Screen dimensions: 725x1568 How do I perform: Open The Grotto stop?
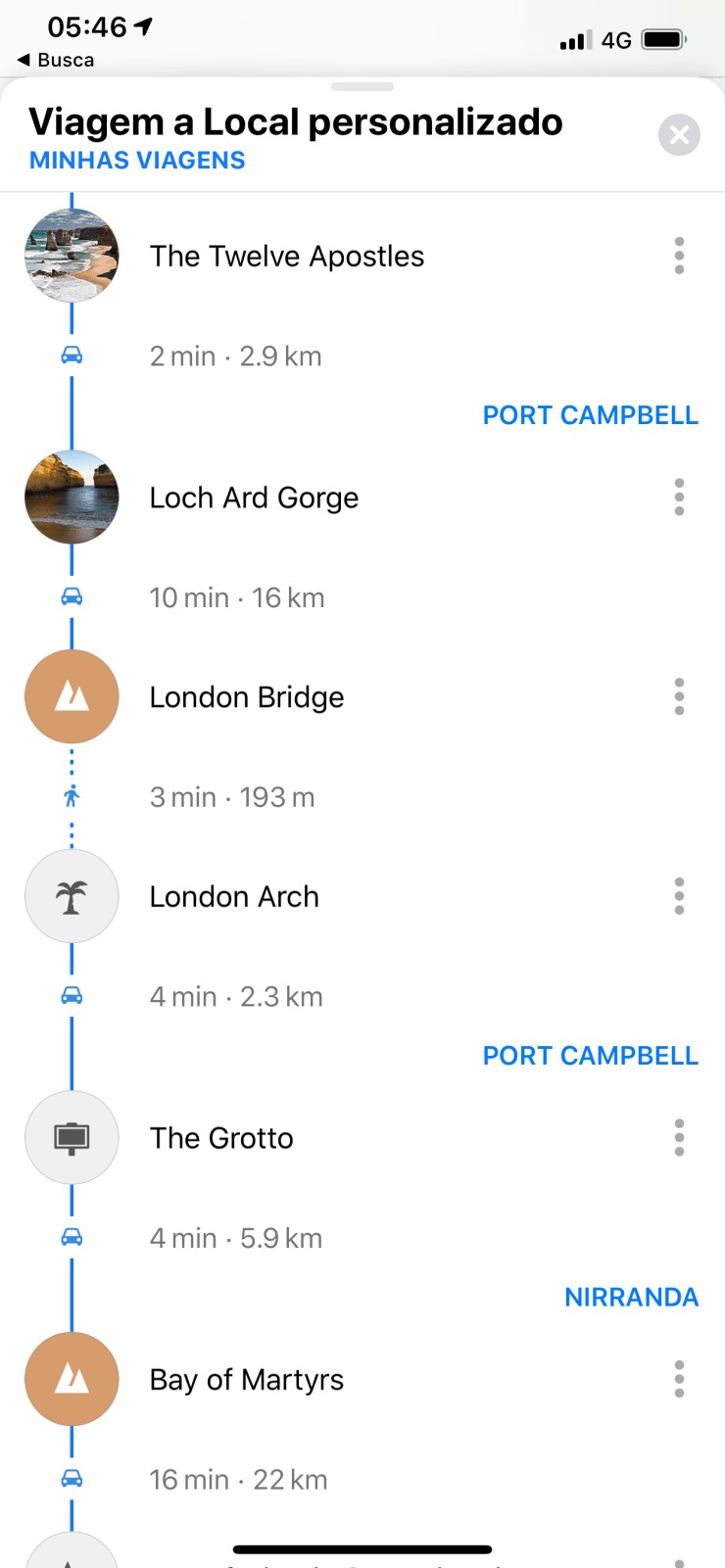(x=221, y=1138)
